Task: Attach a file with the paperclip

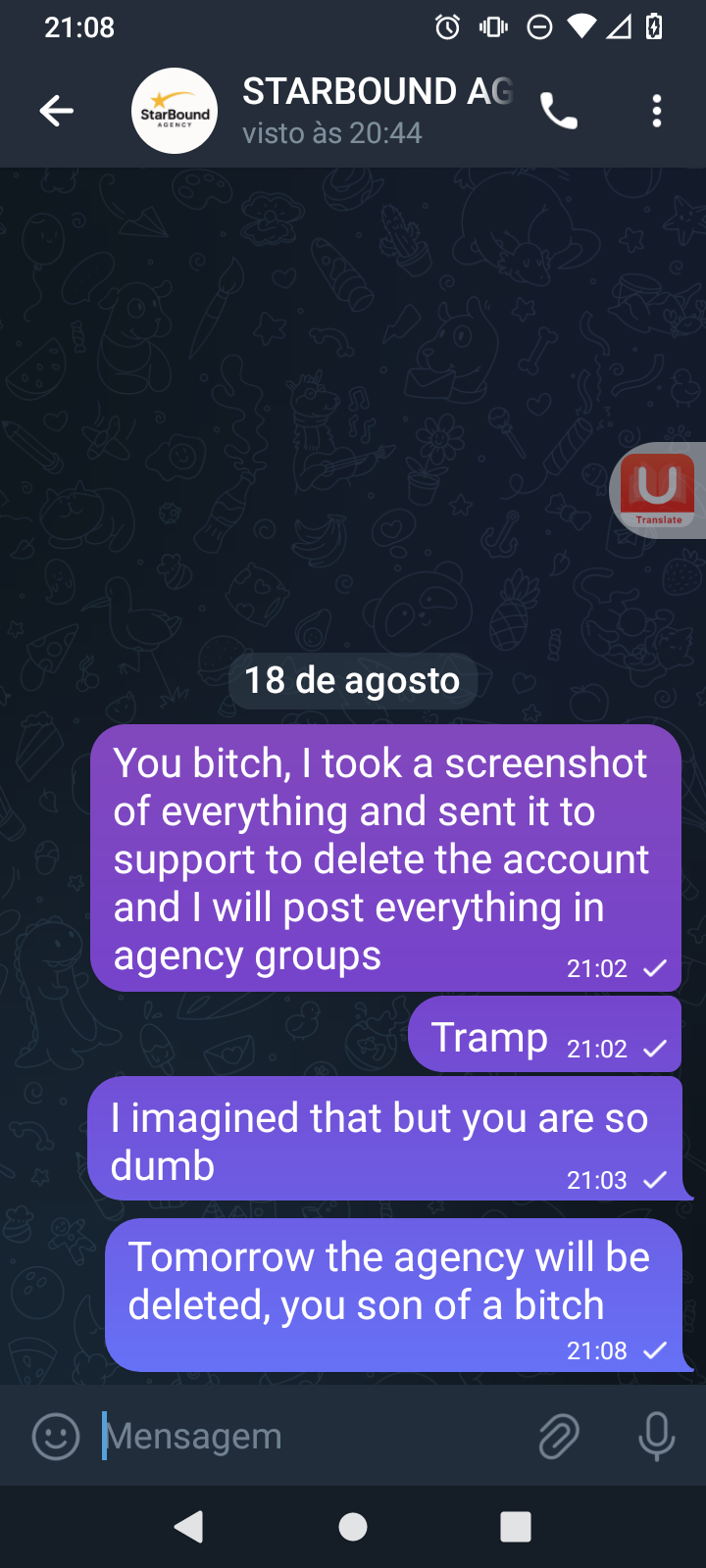Action: (x=559, y=1437)
